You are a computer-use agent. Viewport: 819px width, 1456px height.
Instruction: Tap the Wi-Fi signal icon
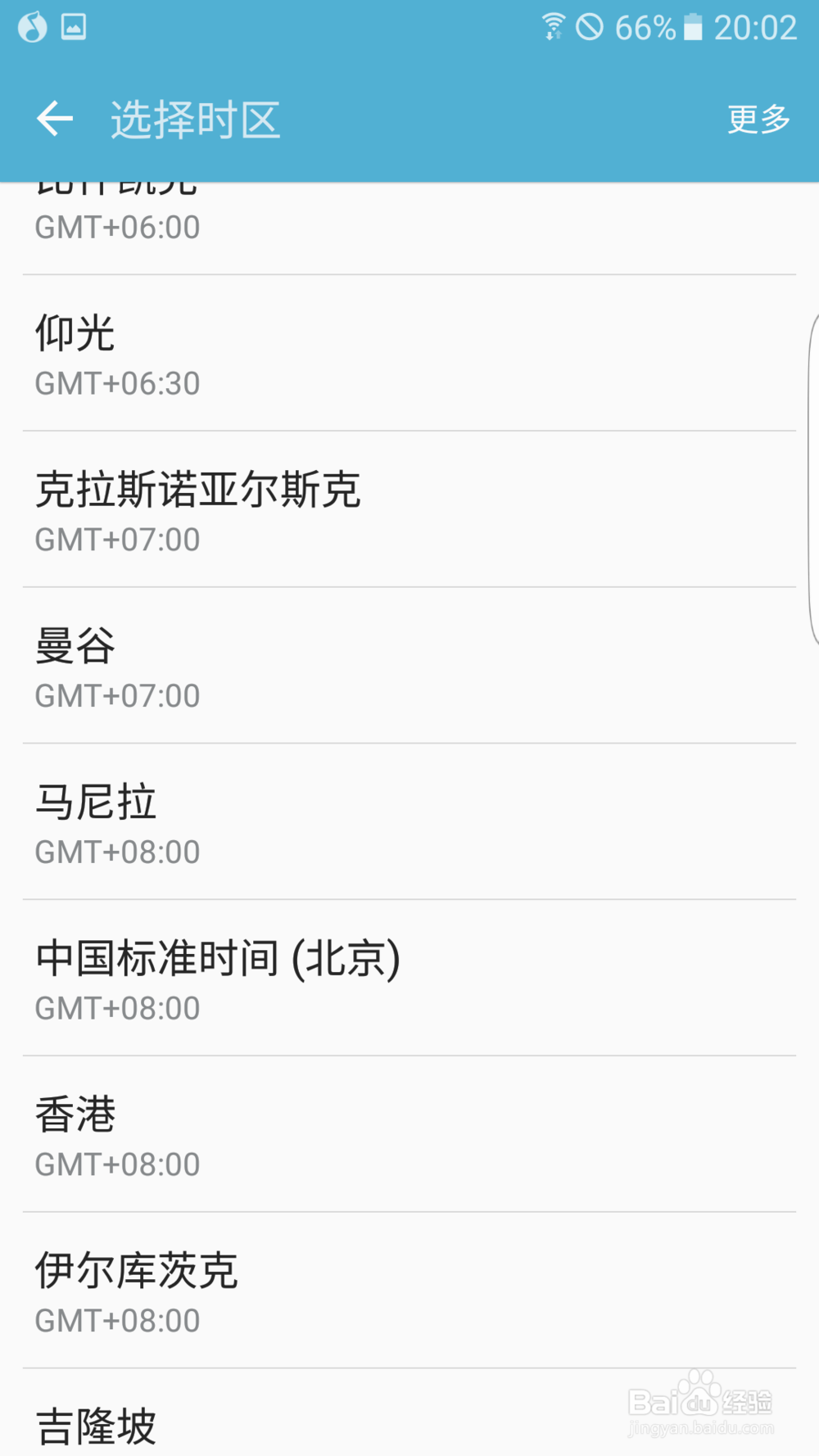pos(552,26)
